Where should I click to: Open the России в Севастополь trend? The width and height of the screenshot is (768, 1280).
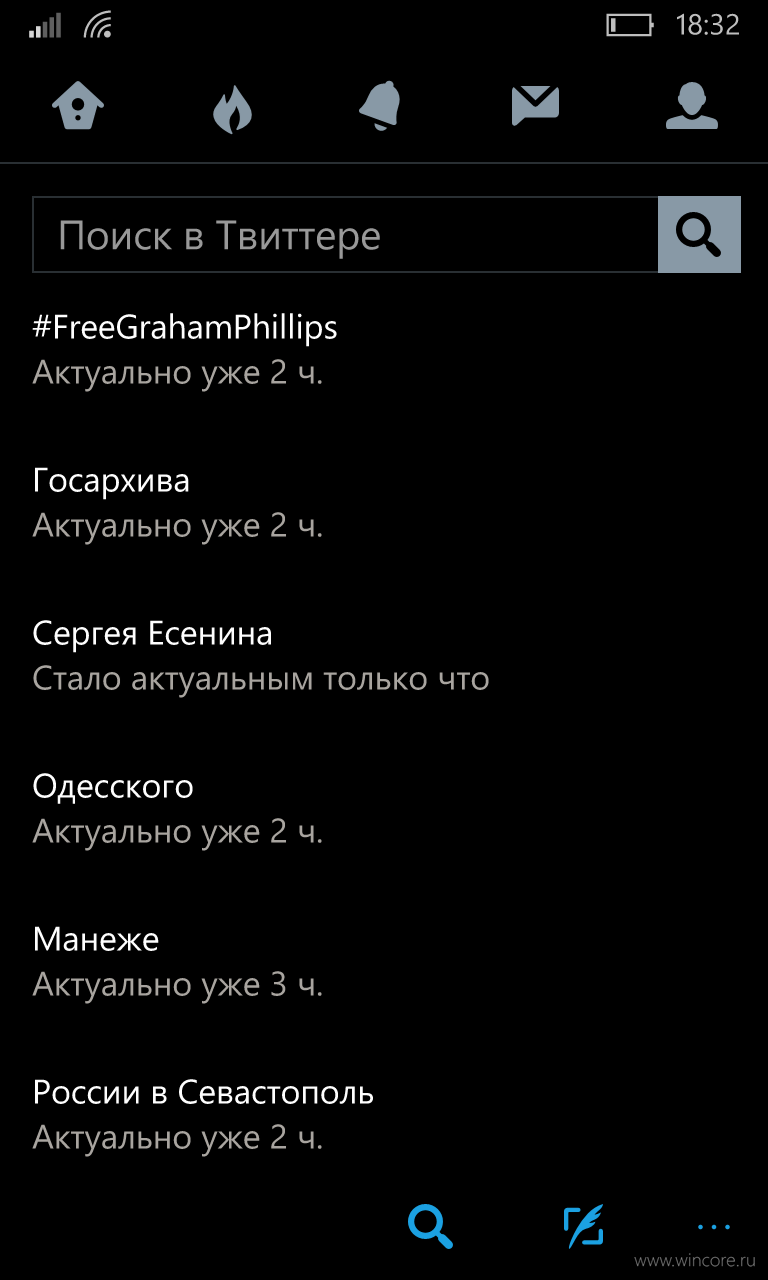[x=384, y=1114]
